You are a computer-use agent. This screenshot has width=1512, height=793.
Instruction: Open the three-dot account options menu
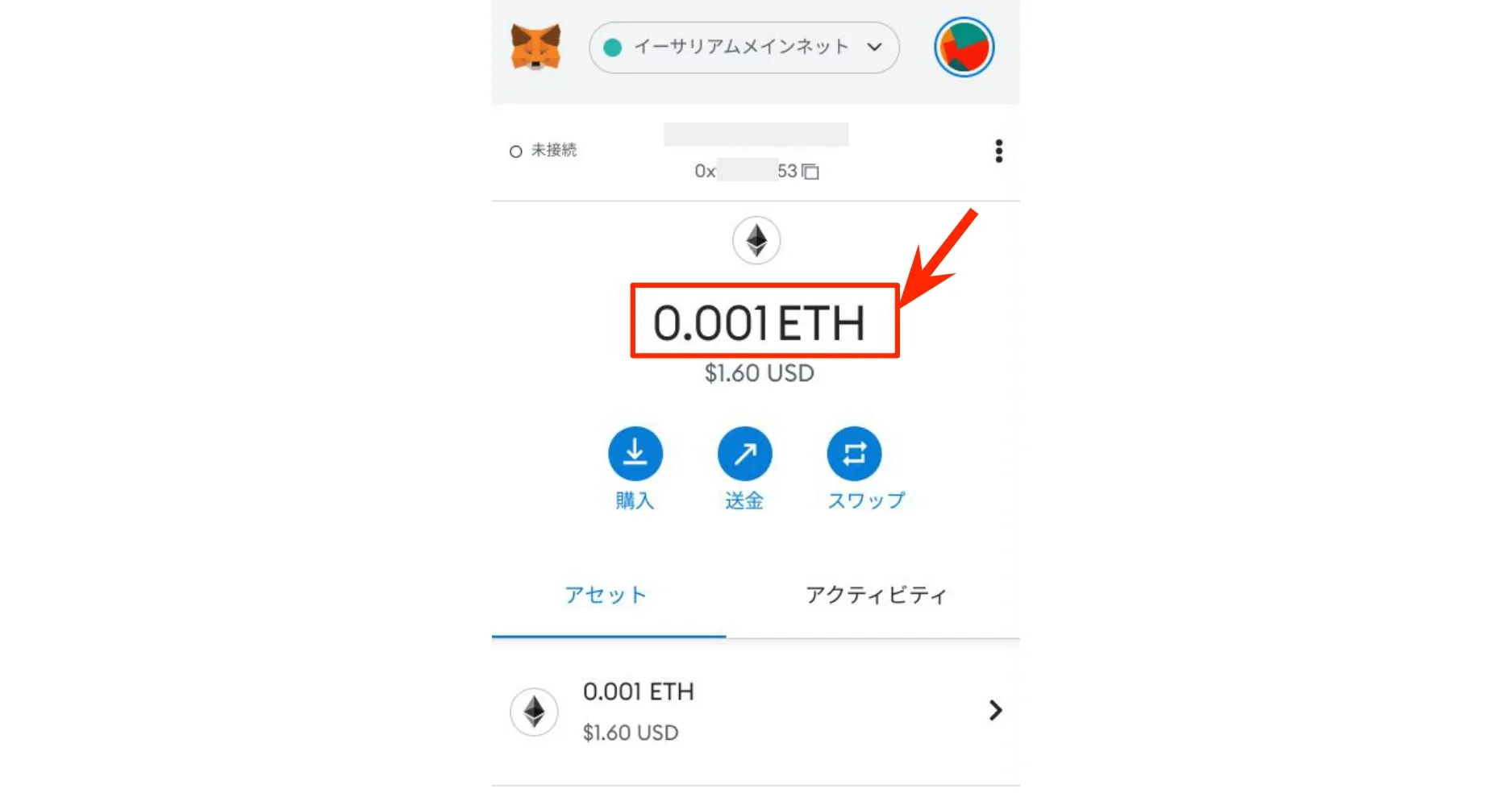point(998,152)
